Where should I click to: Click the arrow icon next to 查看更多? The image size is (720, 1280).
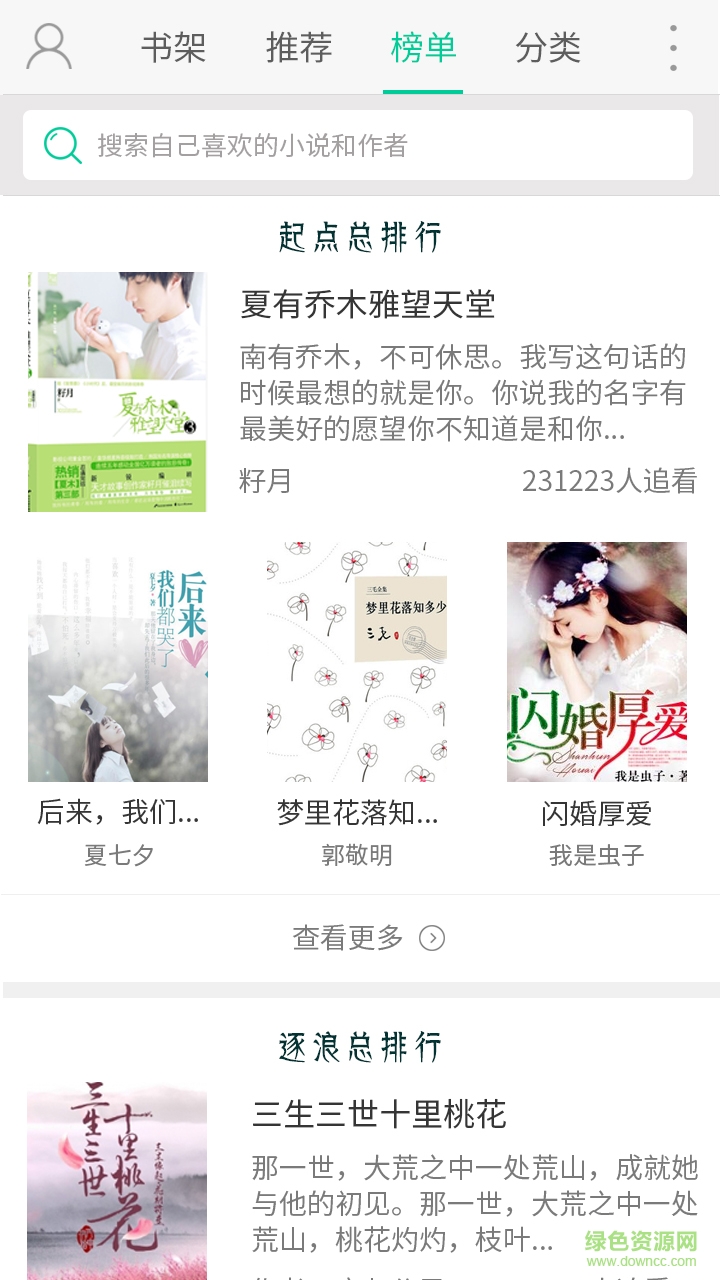pos(431,938)
